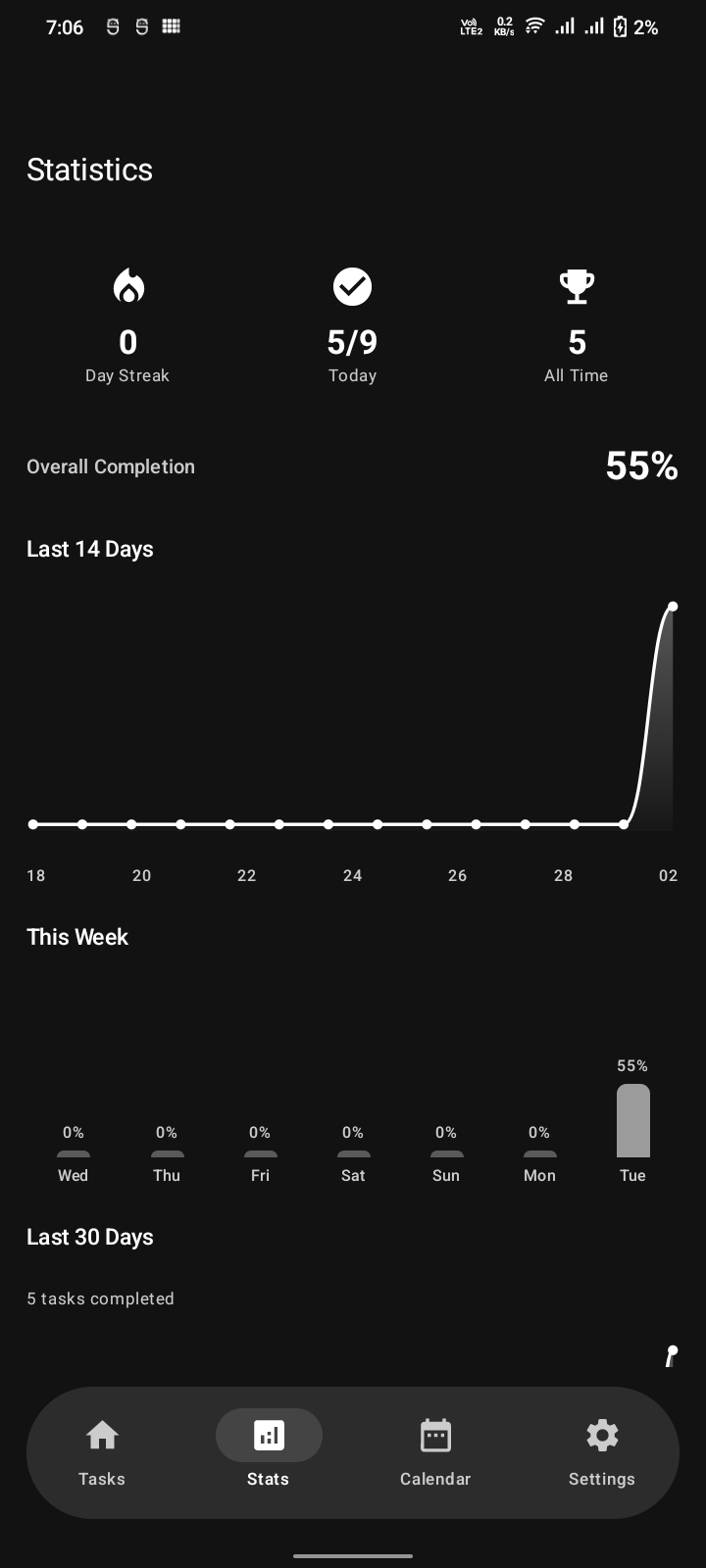Screen dimensions: 706x1568
Task: Tap the Last 14 Days heading
Action: click(89, 549)
